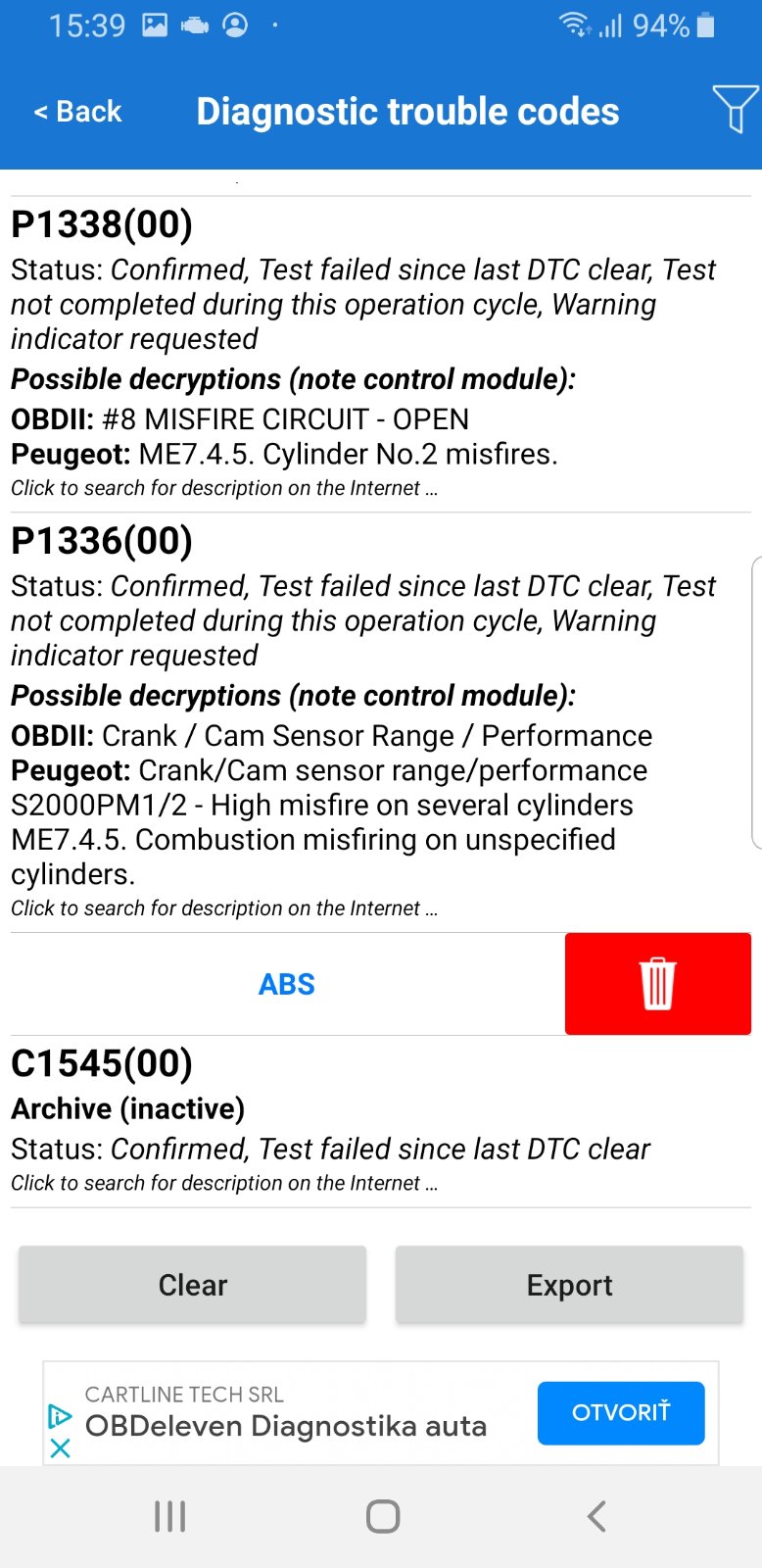Open recent apps from navigation bar

coord(170,1517)
